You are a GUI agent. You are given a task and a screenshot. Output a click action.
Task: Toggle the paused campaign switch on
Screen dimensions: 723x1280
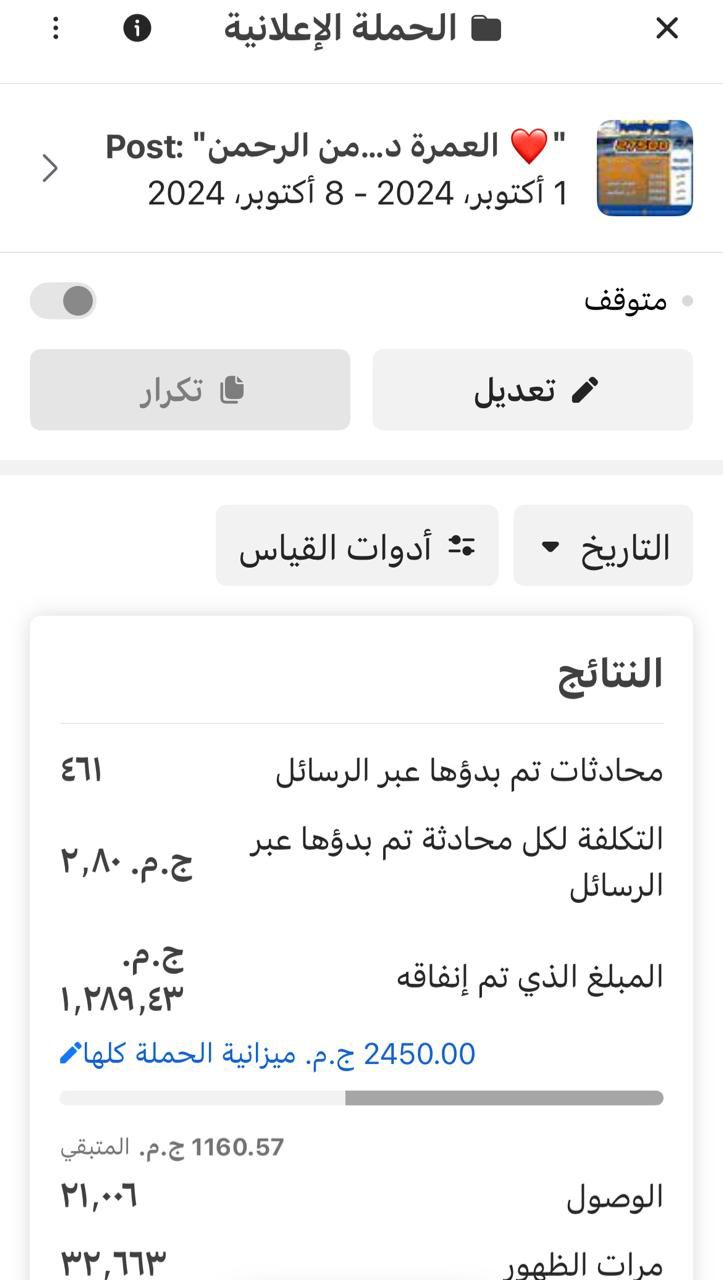(63, 300)
